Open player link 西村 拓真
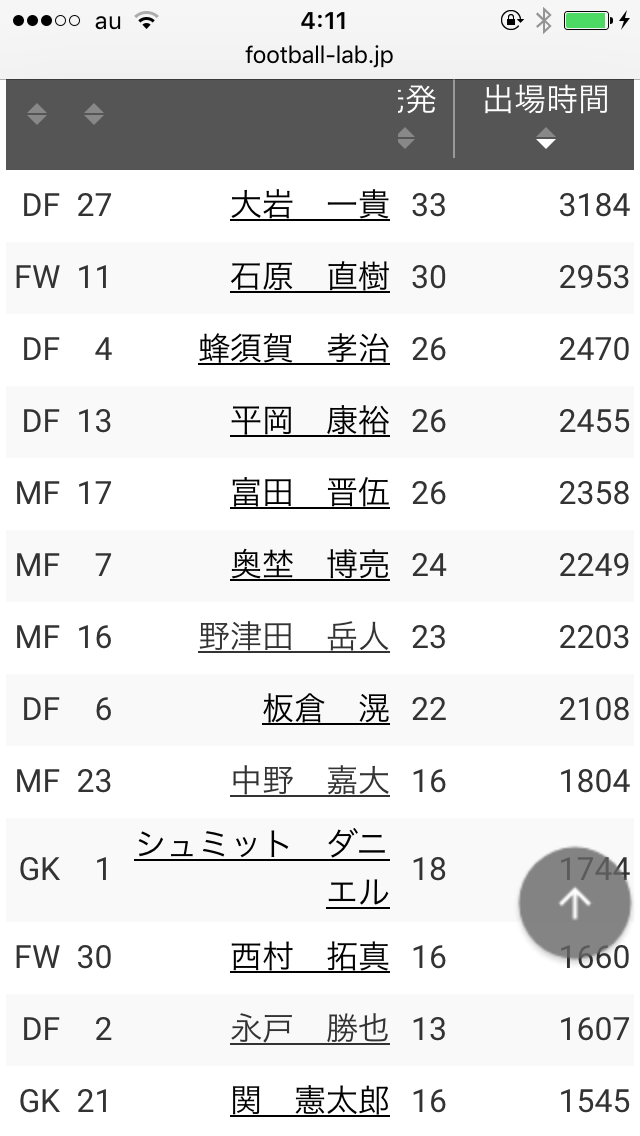Viewport: 640px width, 1136px height. point(309,957)
